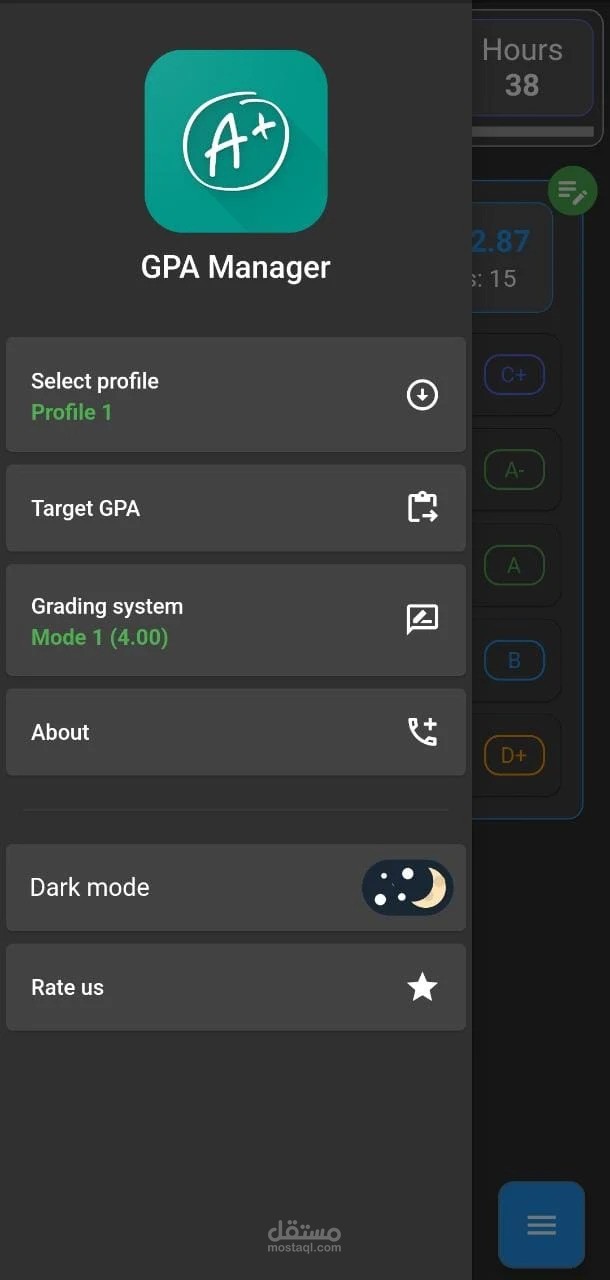Open the Select profile row
This screenshot has height=1280, width=610.
236,395
